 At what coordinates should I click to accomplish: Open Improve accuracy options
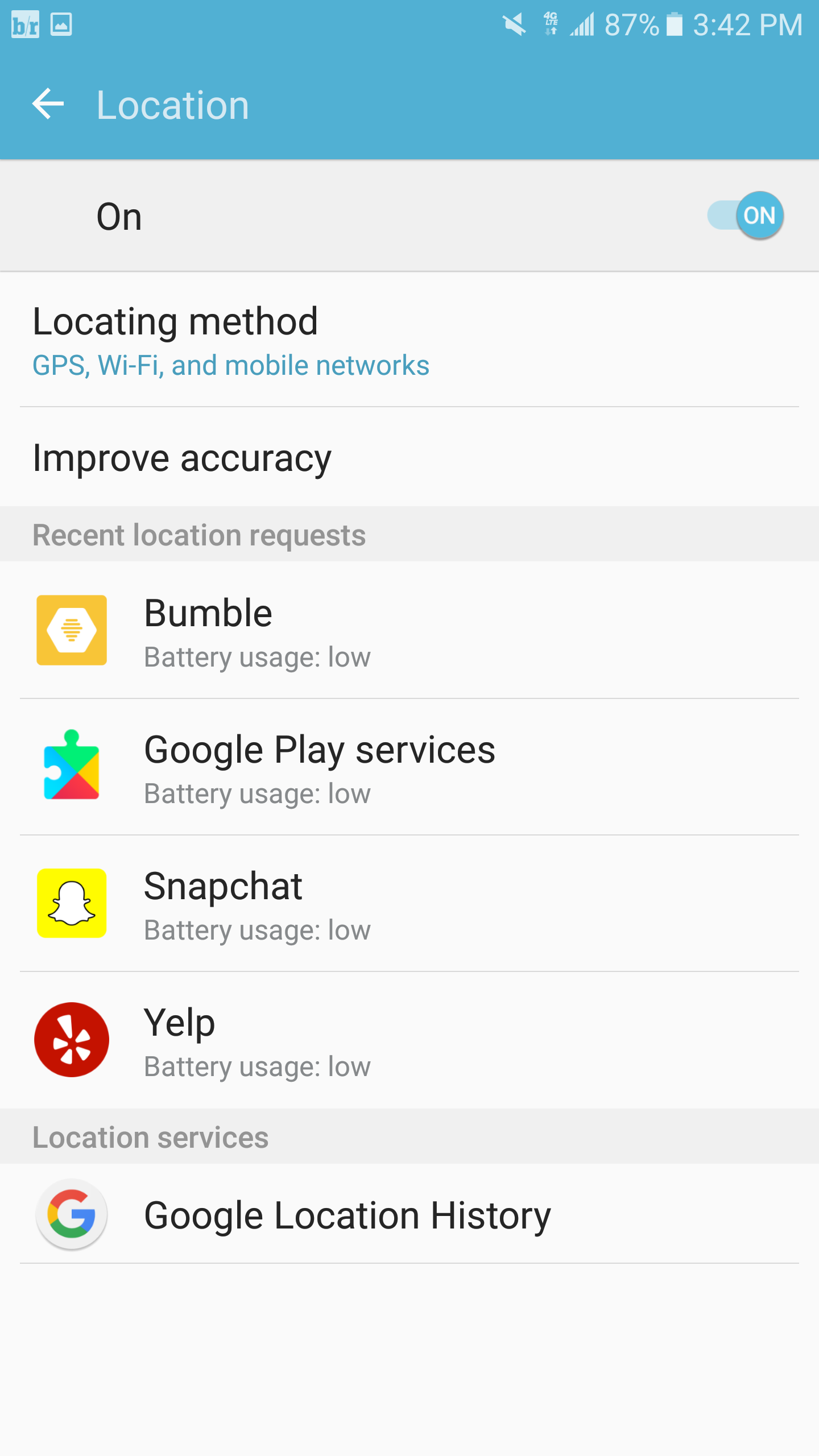point(409,458)
